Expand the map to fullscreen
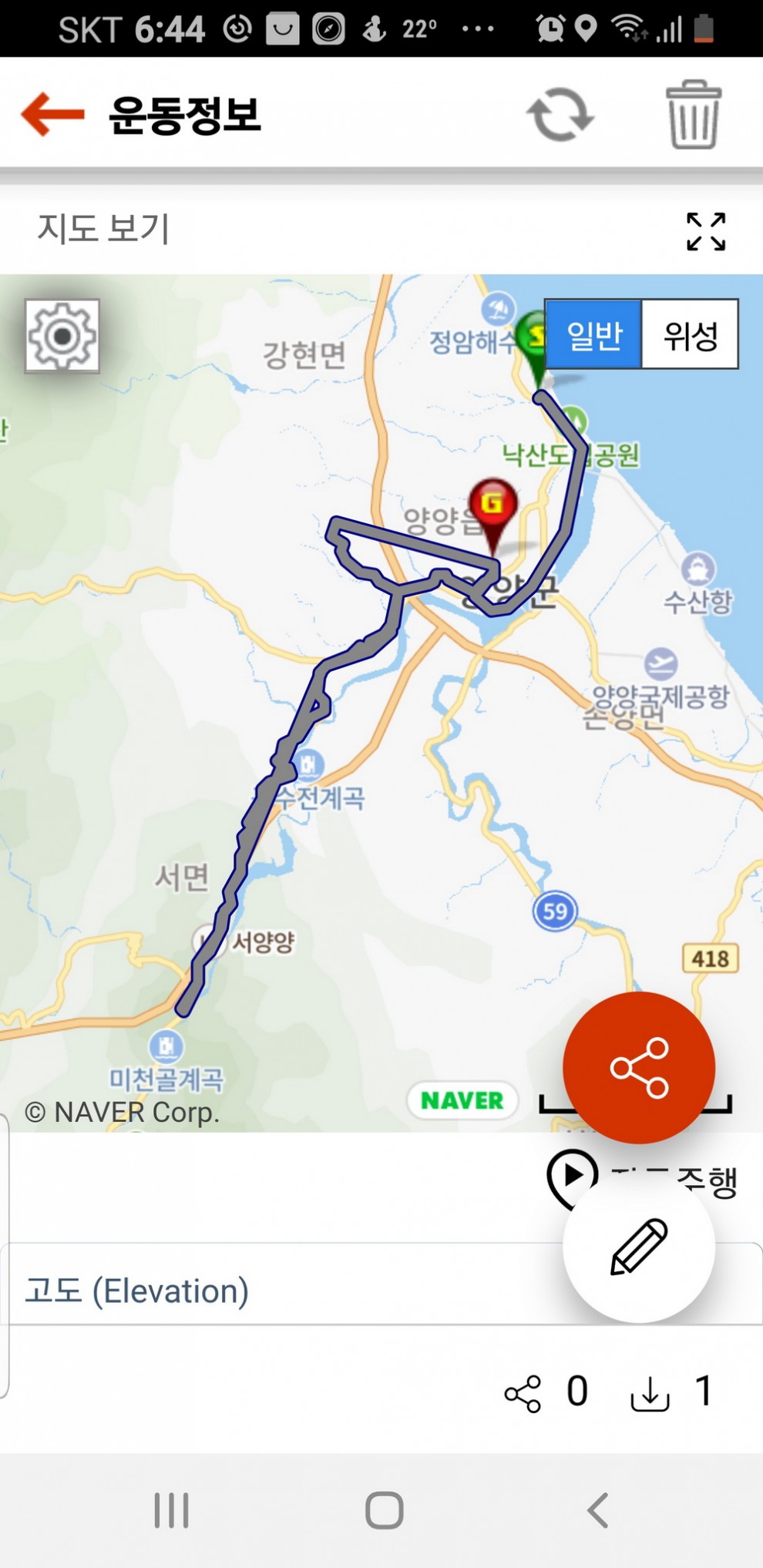This screenshot has height=1568, width=763. point(706,231)
